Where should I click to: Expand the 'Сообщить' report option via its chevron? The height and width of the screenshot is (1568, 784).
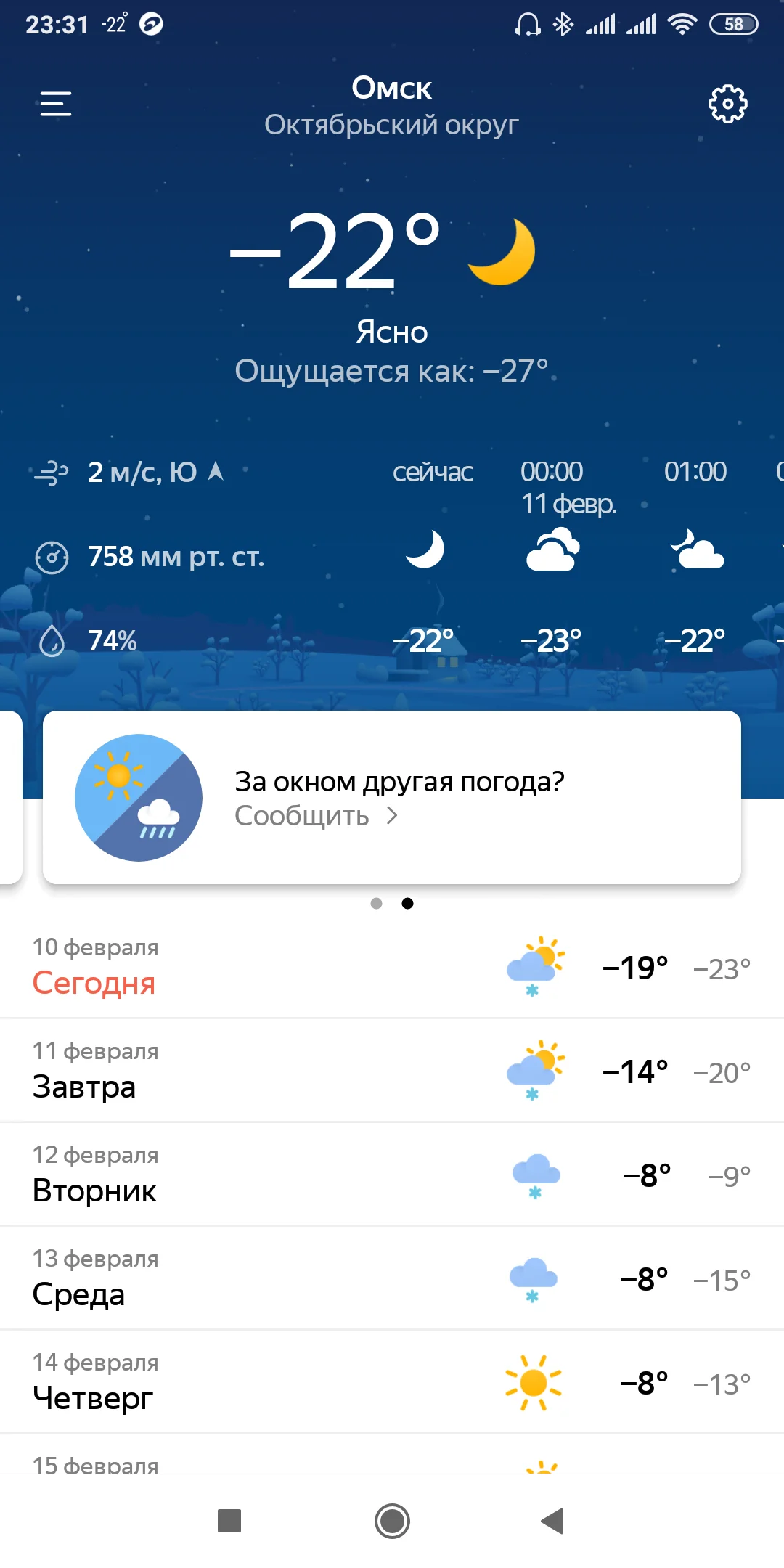(x=392, y=816)
